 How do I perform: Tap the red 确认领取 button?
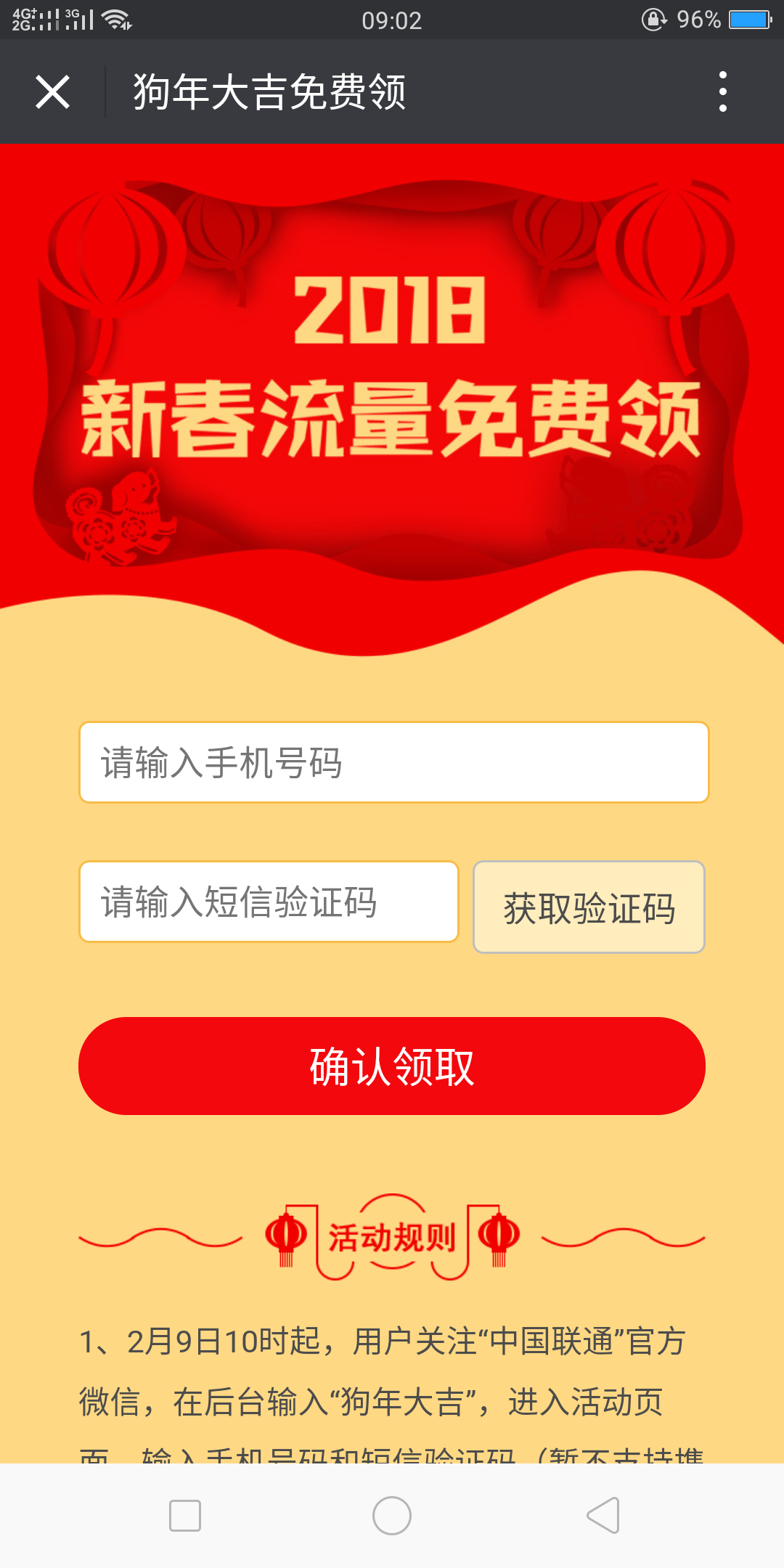[392, 1066]
